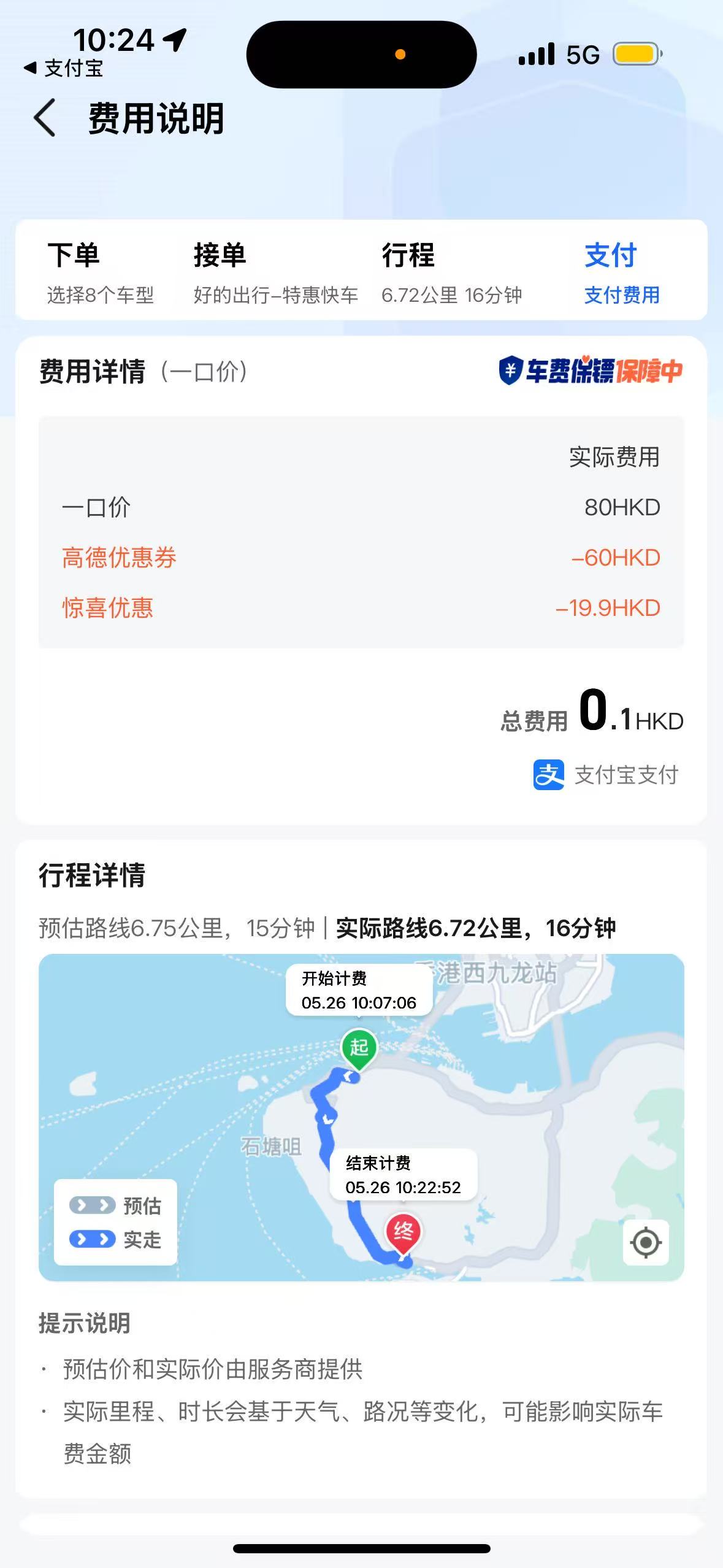Tap the red 终 end marker
Screen dimensions: 723x1568
point(403,1231)
